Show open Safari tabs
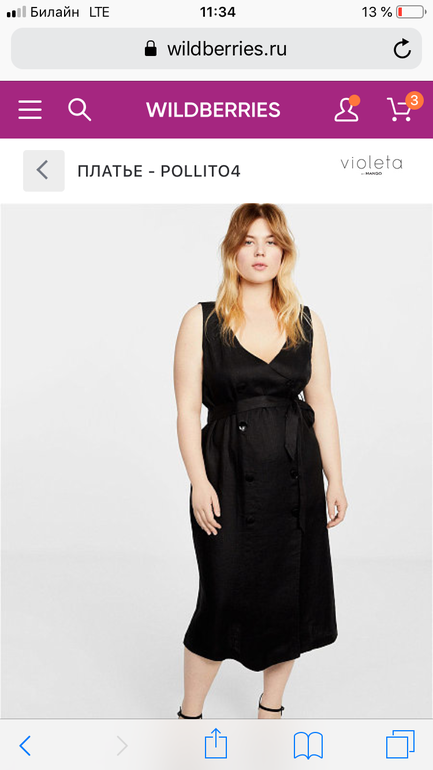Screen dimensions: 433x770 tap(400, 744)
